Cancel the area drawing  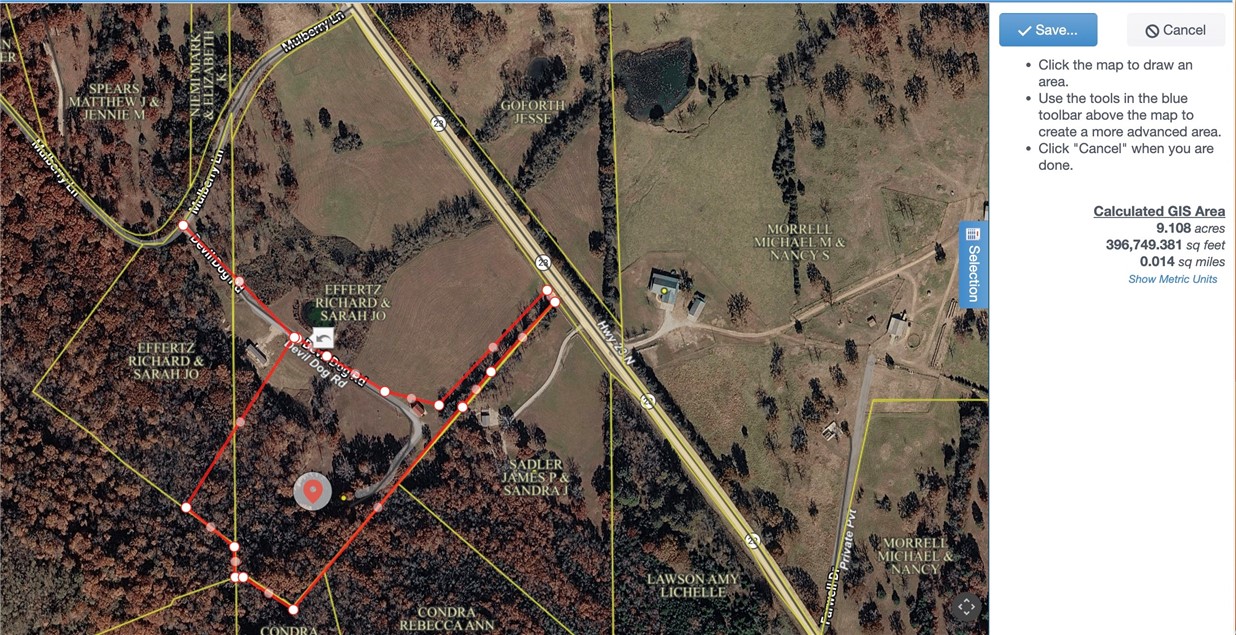[x=1175, y=30]
